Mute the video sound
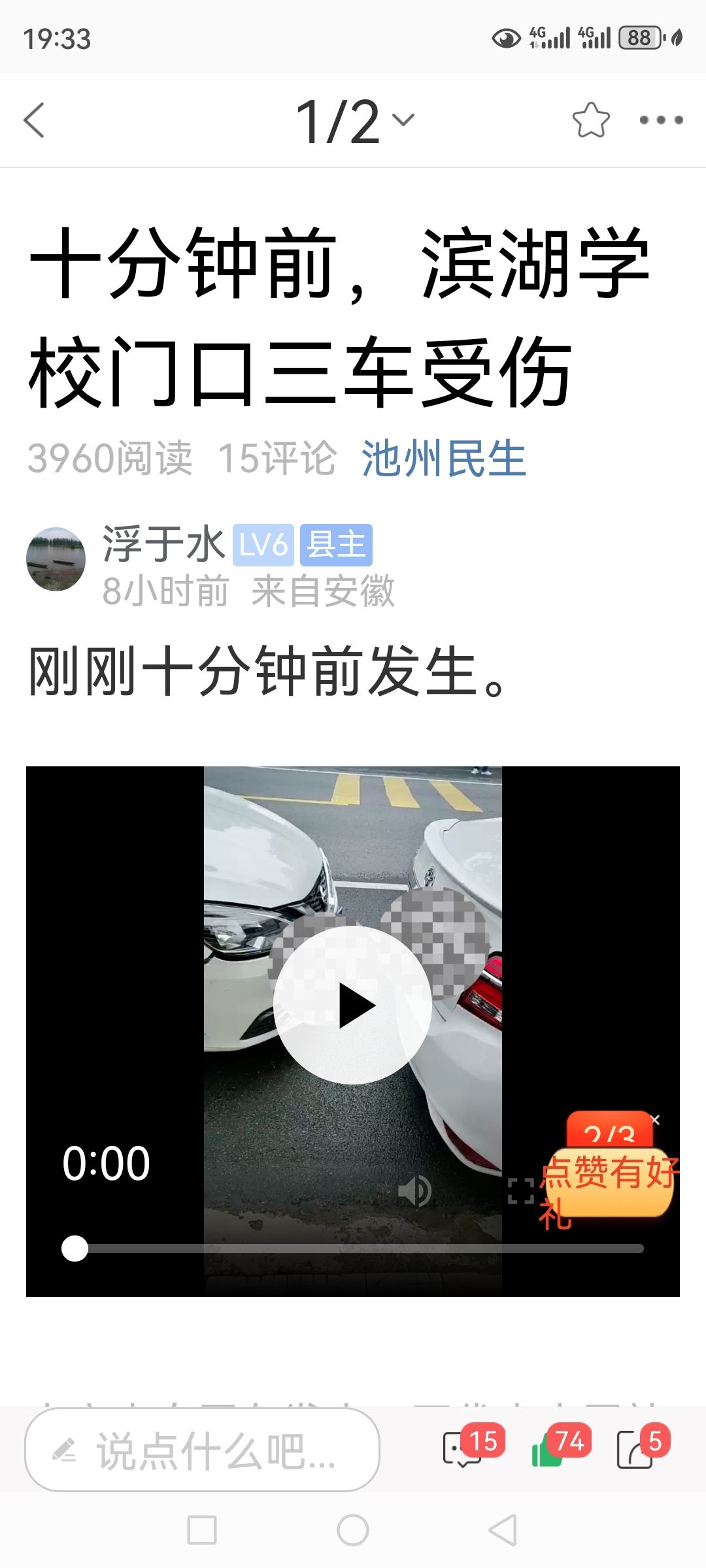 414,1190
